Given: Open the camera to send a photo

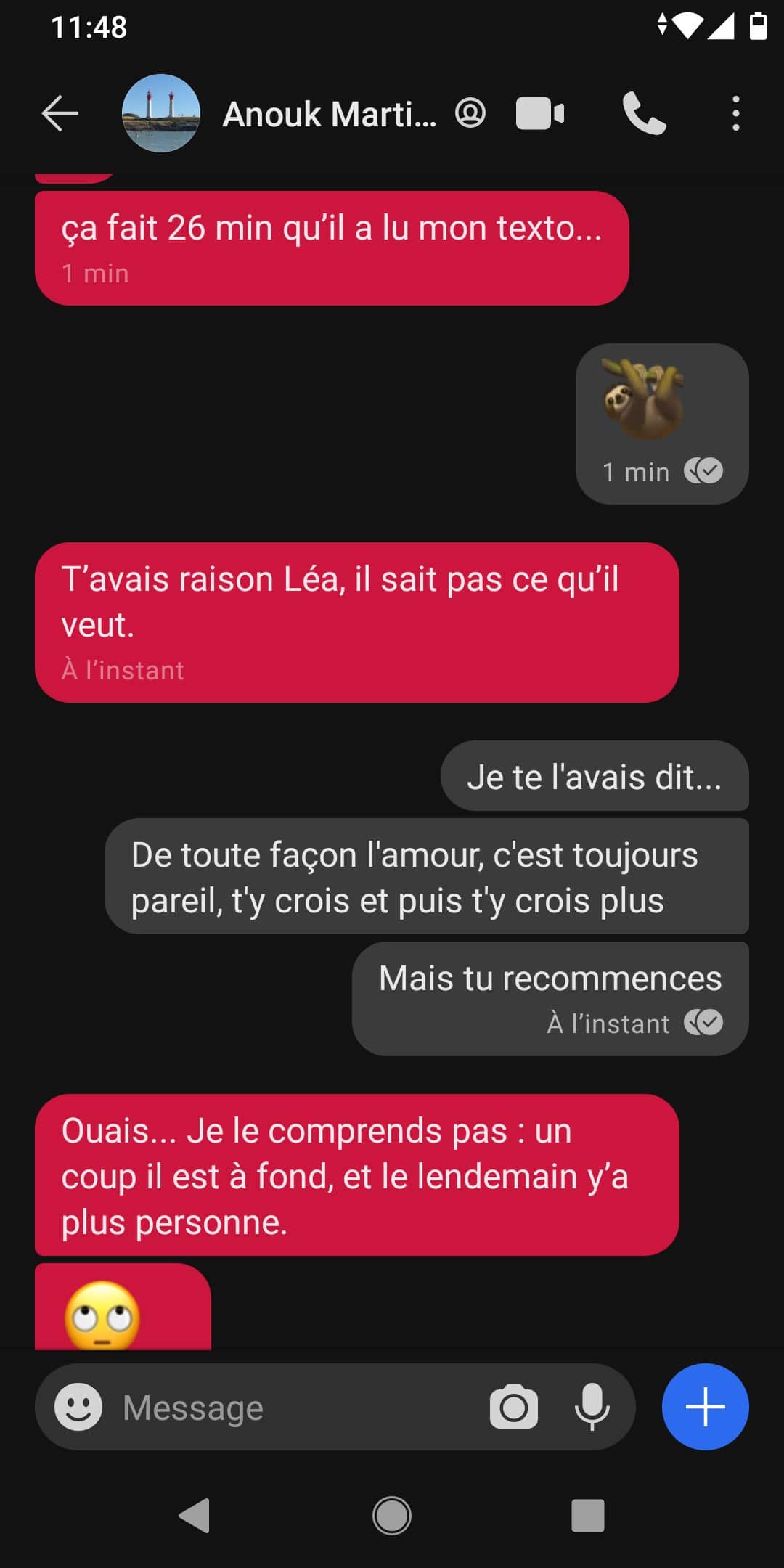Looking at the screenshot, I should pyautogui.click(x=514, y=1407).
